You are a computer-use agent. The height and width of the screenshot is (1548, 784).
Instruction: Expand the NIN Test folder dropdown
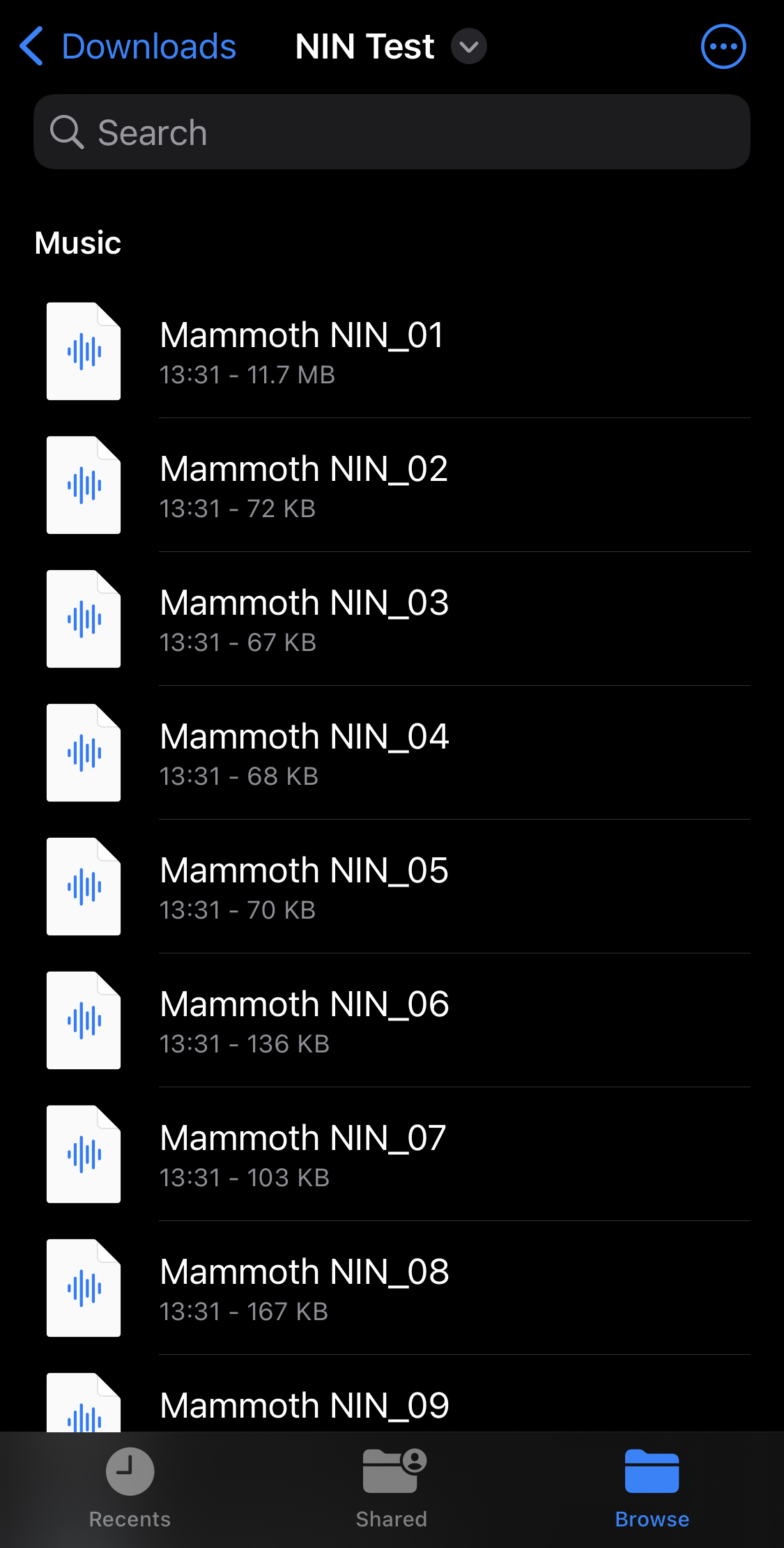pyautogui.click(x=468, y=47)
